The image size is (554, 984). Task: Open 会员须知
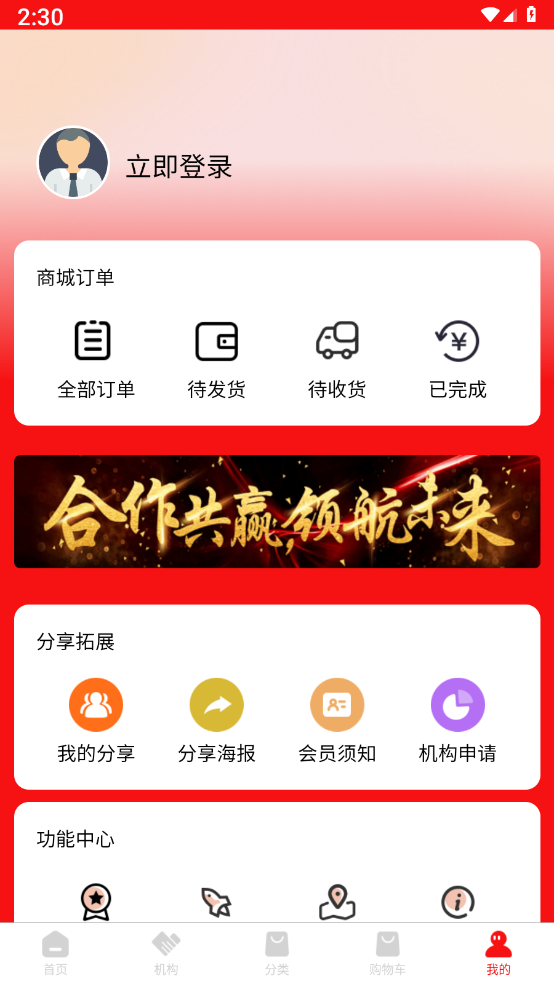pos(337,721)
